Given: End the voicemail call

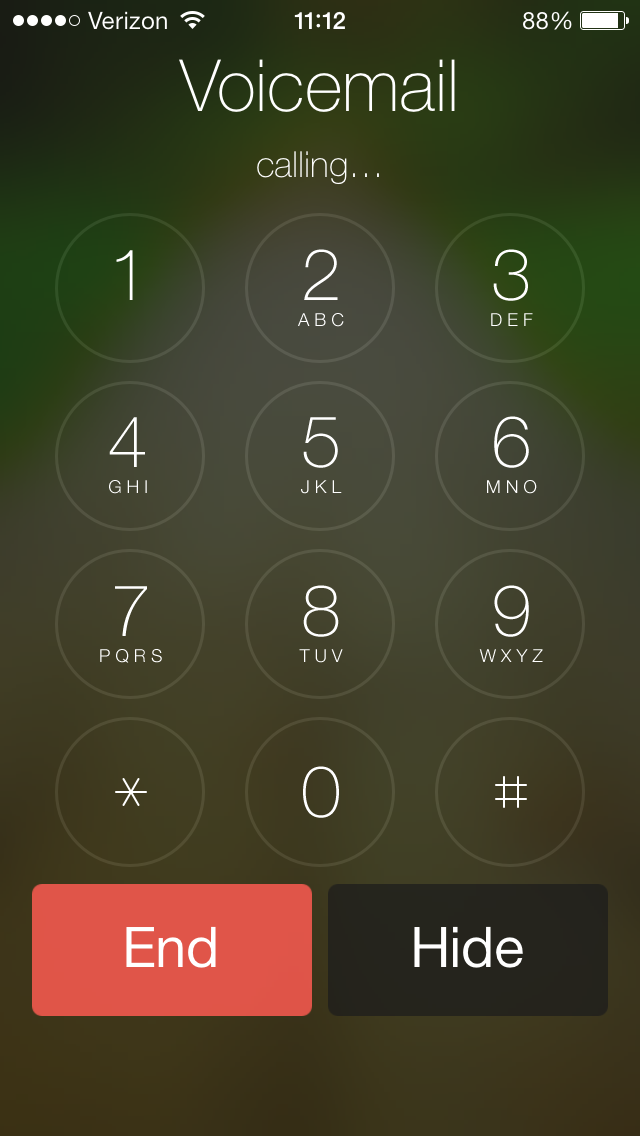Looking at the screenshot, I should (x=172, y=949).
